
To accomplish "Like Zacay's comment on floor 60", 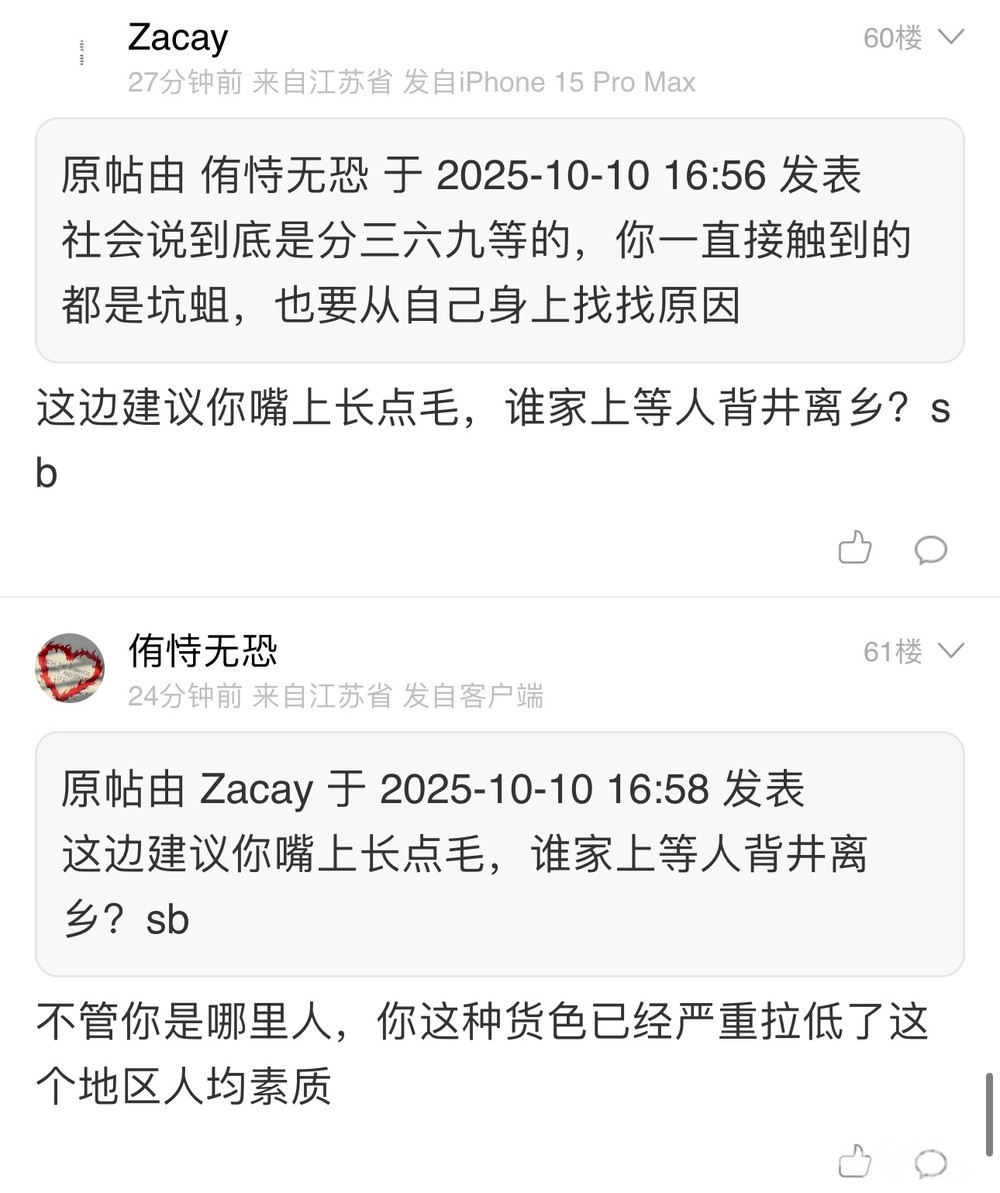I will pyautogui.click(x=855, y=548).
